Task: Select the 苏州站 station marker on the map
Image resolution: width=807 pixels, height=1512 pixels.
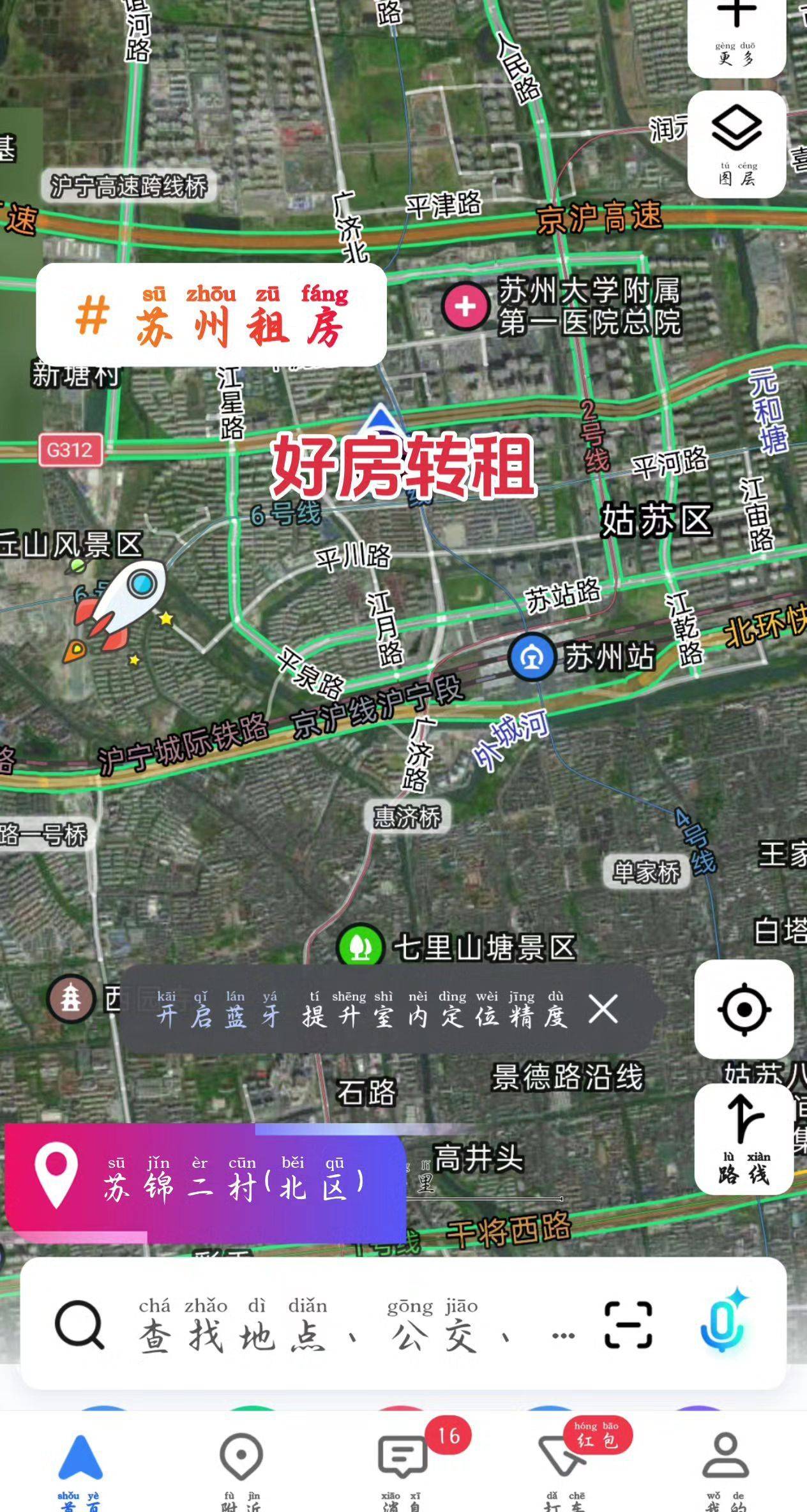Action: click(x=531, y=657)
